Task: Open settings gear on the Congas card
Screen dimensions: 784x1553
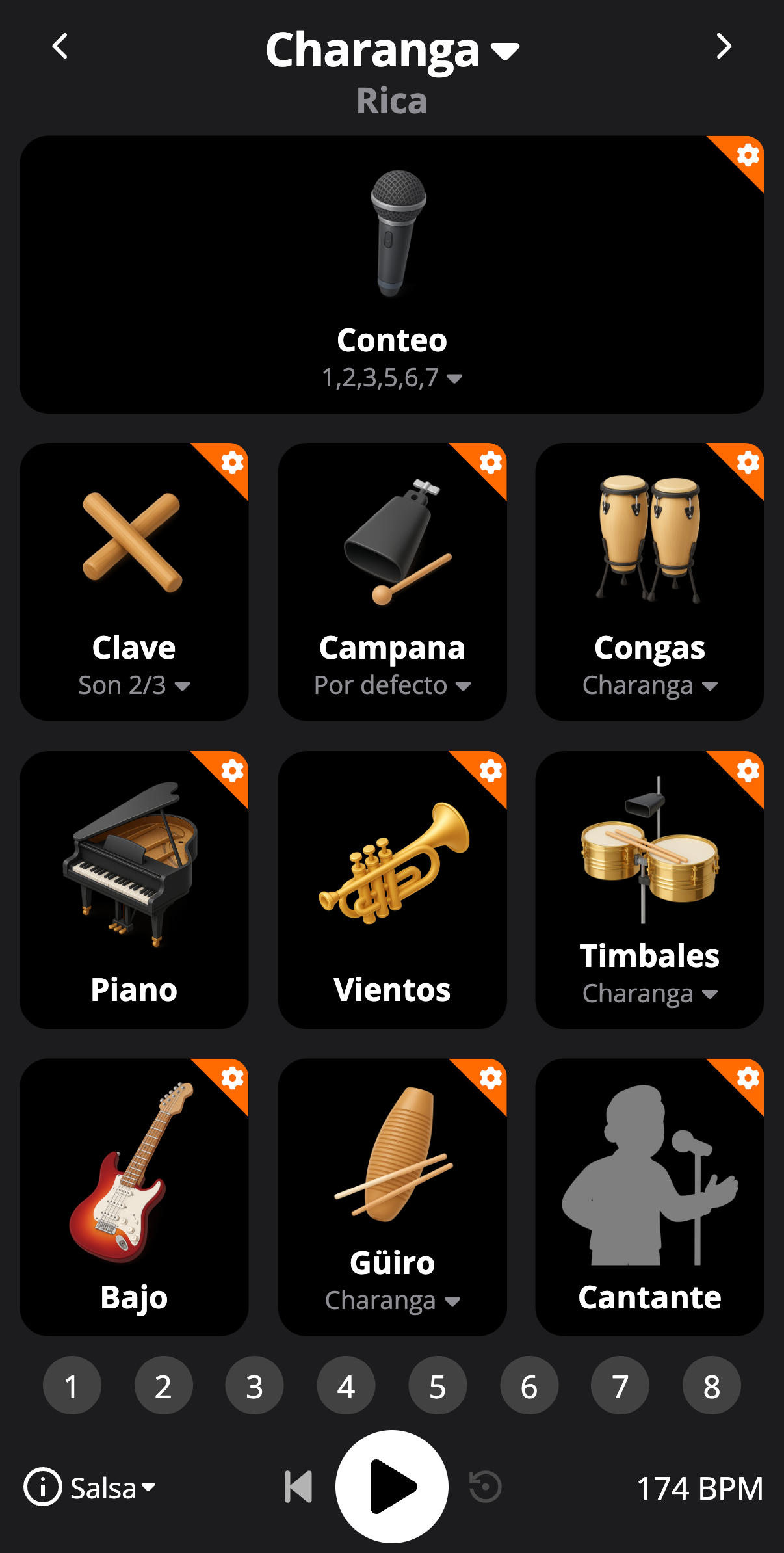Action: (x=748, y=462)
